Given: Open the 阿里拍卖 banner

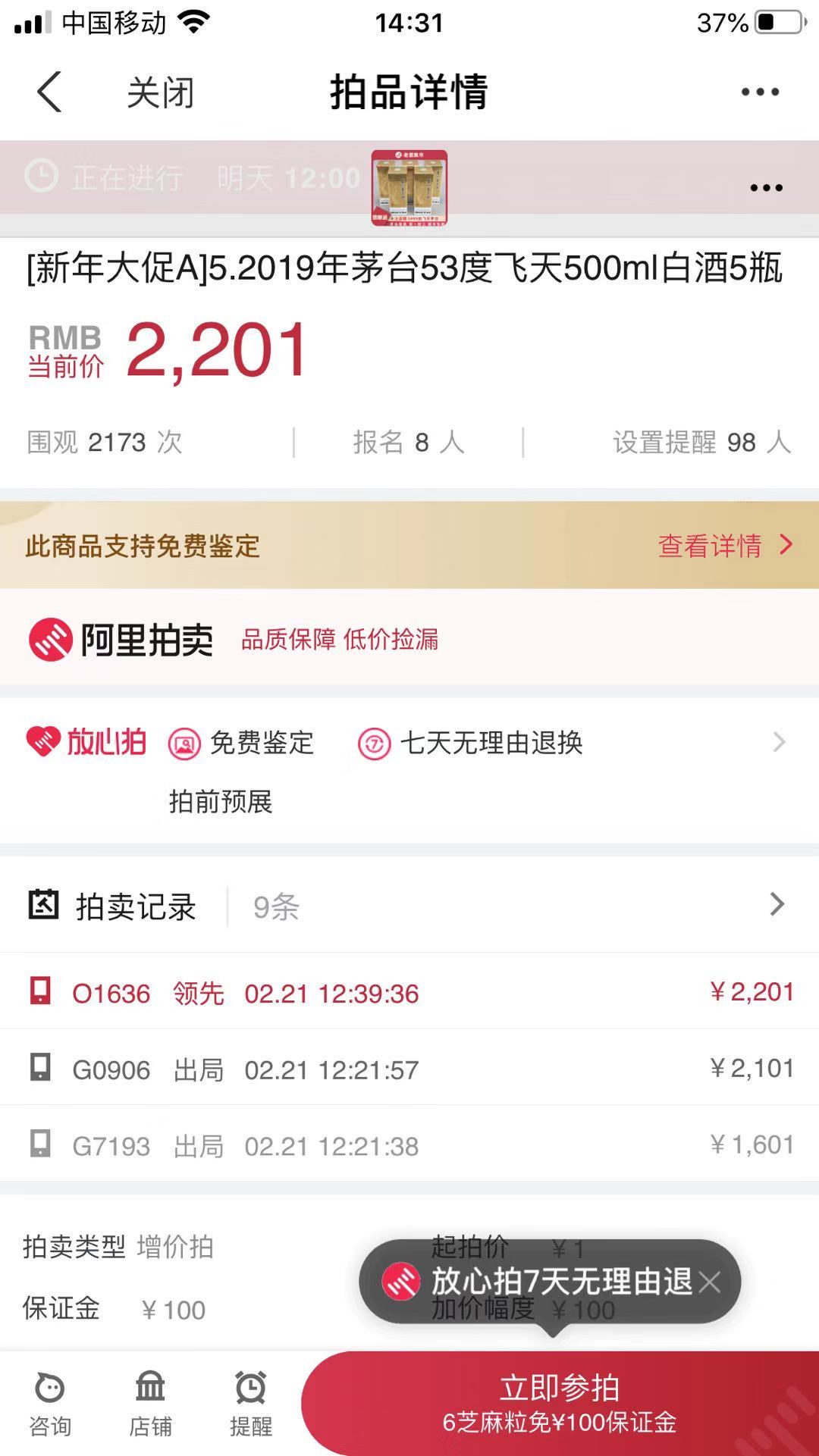Looking at the screenshot, I should click(409, 639).
